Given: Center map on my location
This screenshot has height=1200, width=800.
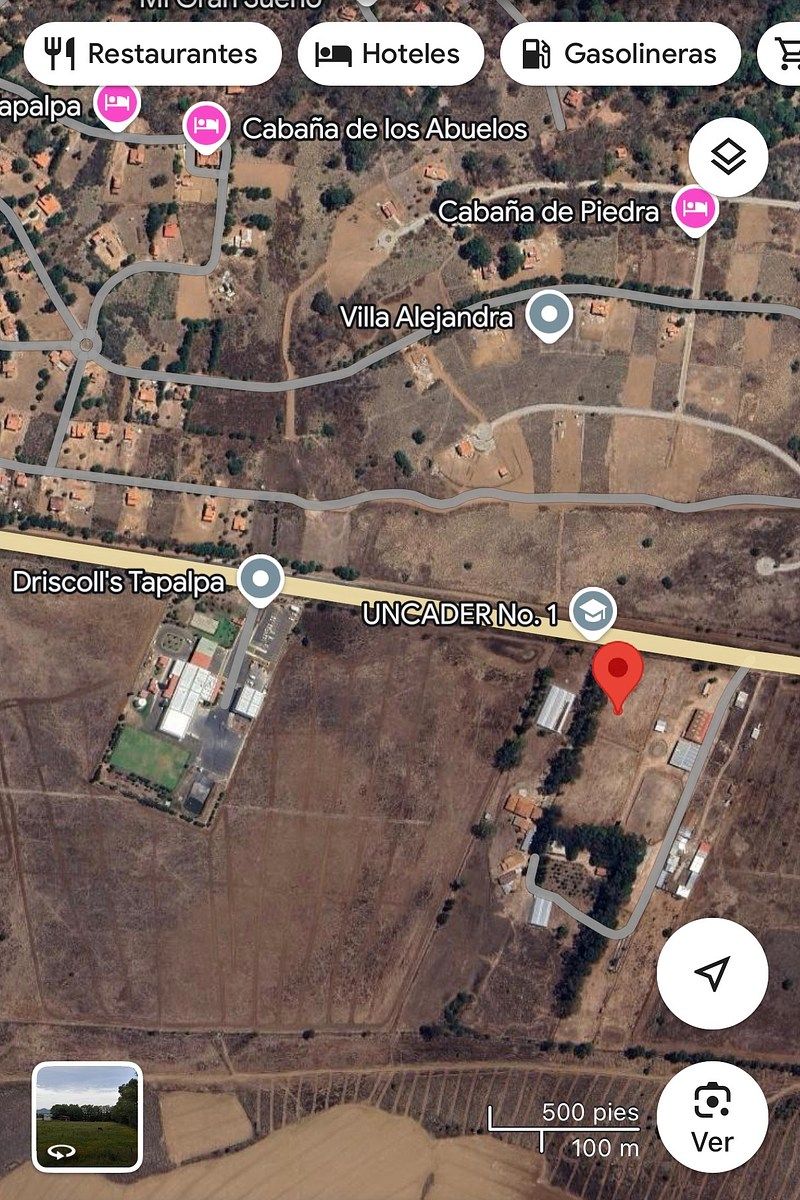Looking at the screenshot, I should [x=712, y=973].
